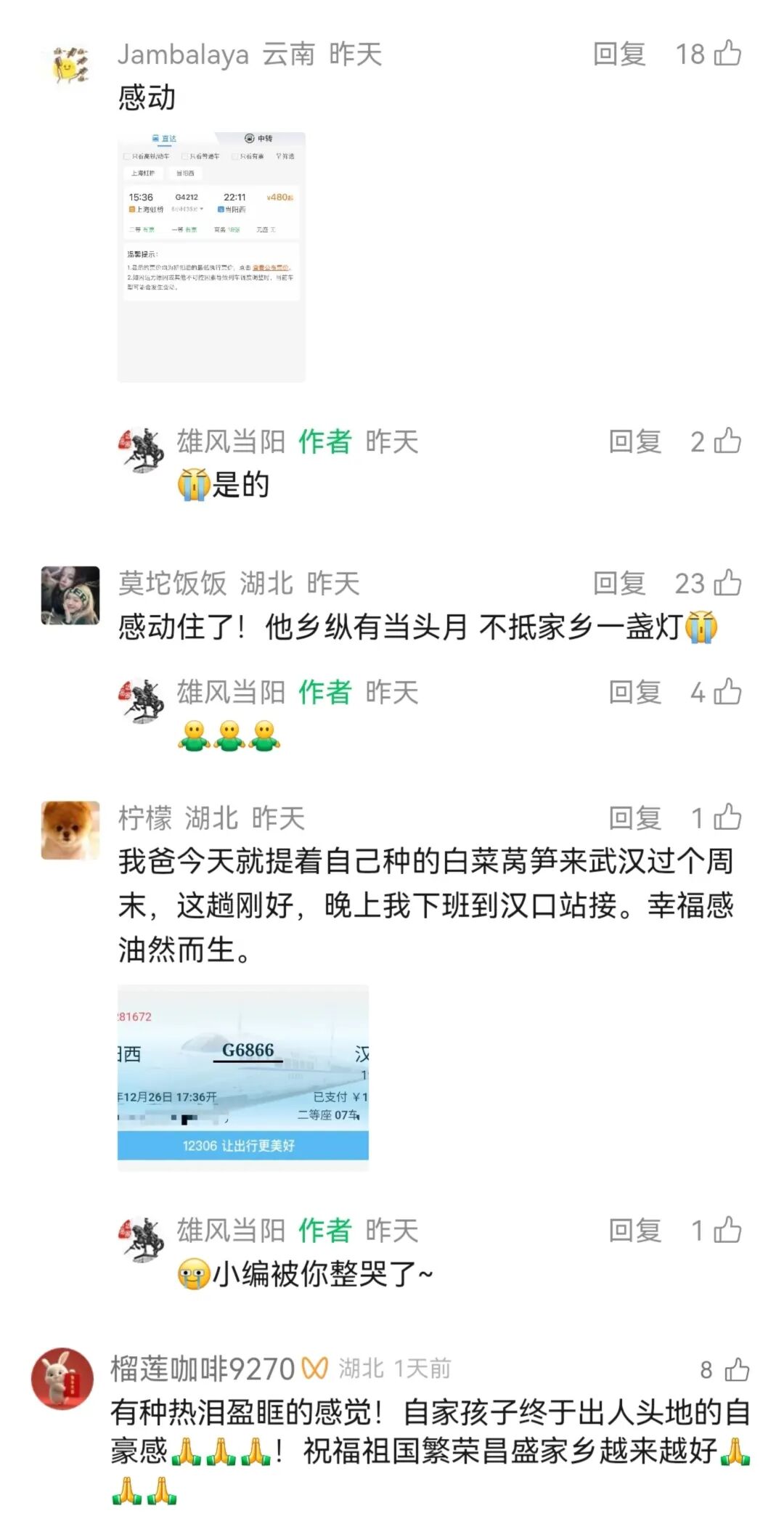Open 榴莲咖啡9270's profile avatar

coord(62,1379)
